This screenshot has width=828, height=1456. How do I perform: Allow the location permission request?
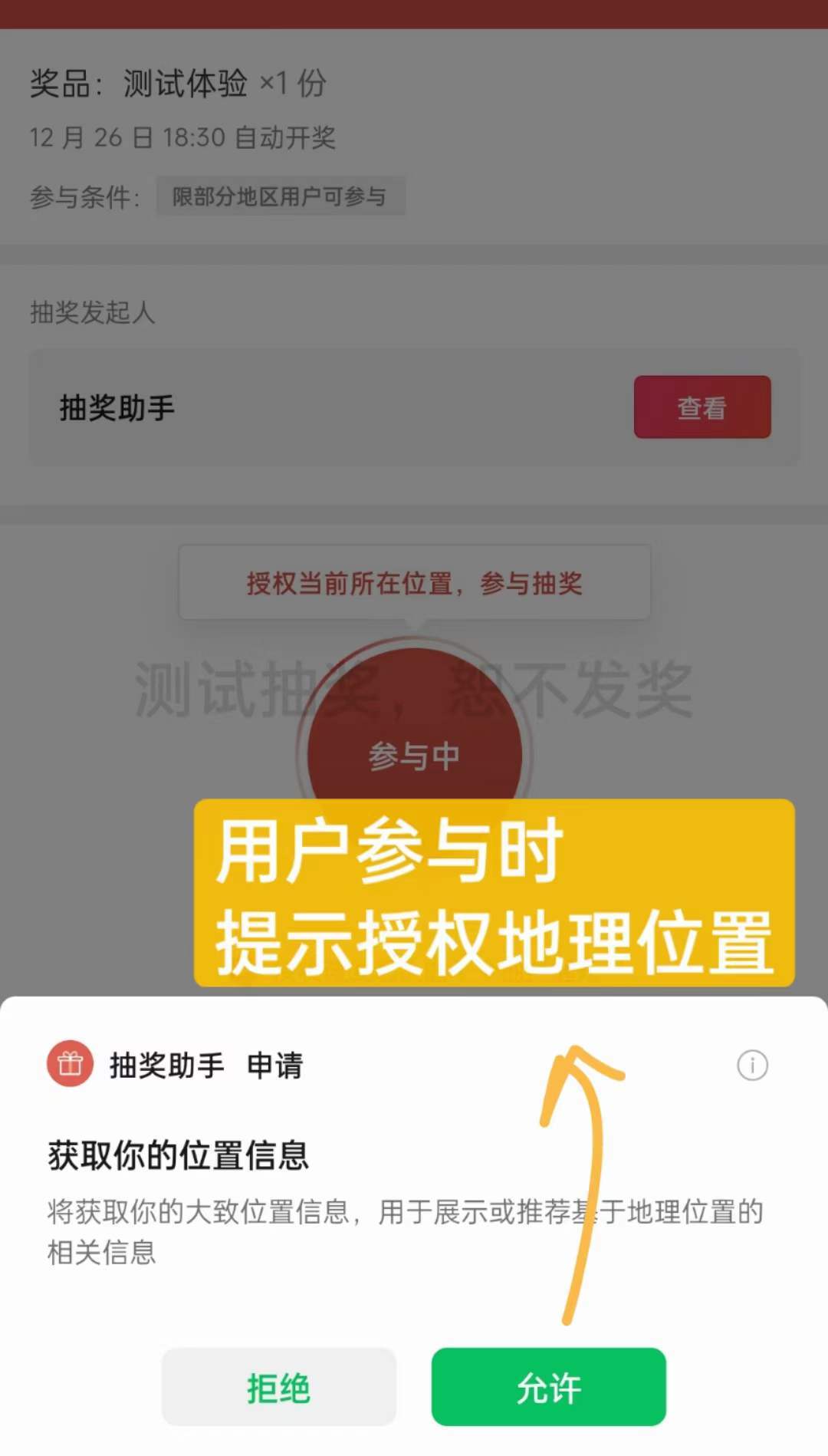click(548, 1388)
